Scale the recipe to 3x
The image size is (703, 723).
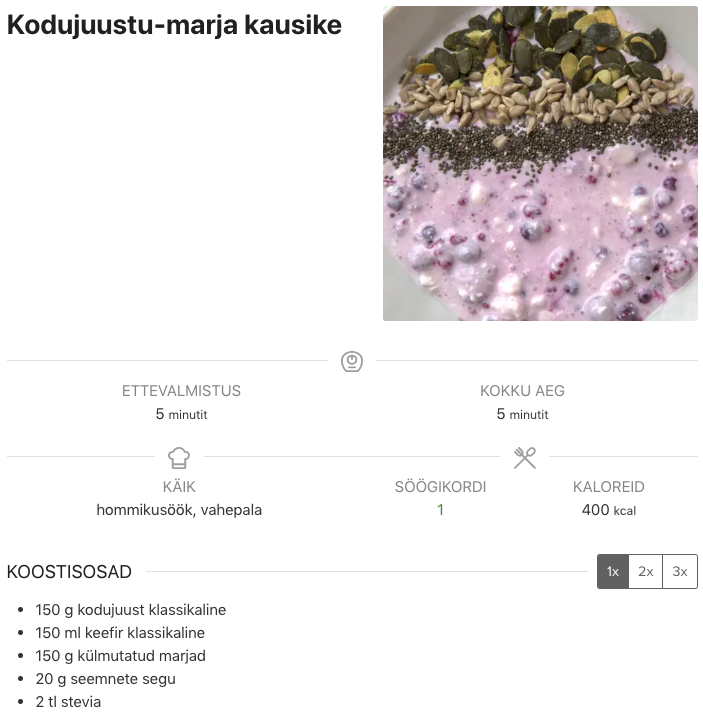pyautogui.click(x=680, y=572)
